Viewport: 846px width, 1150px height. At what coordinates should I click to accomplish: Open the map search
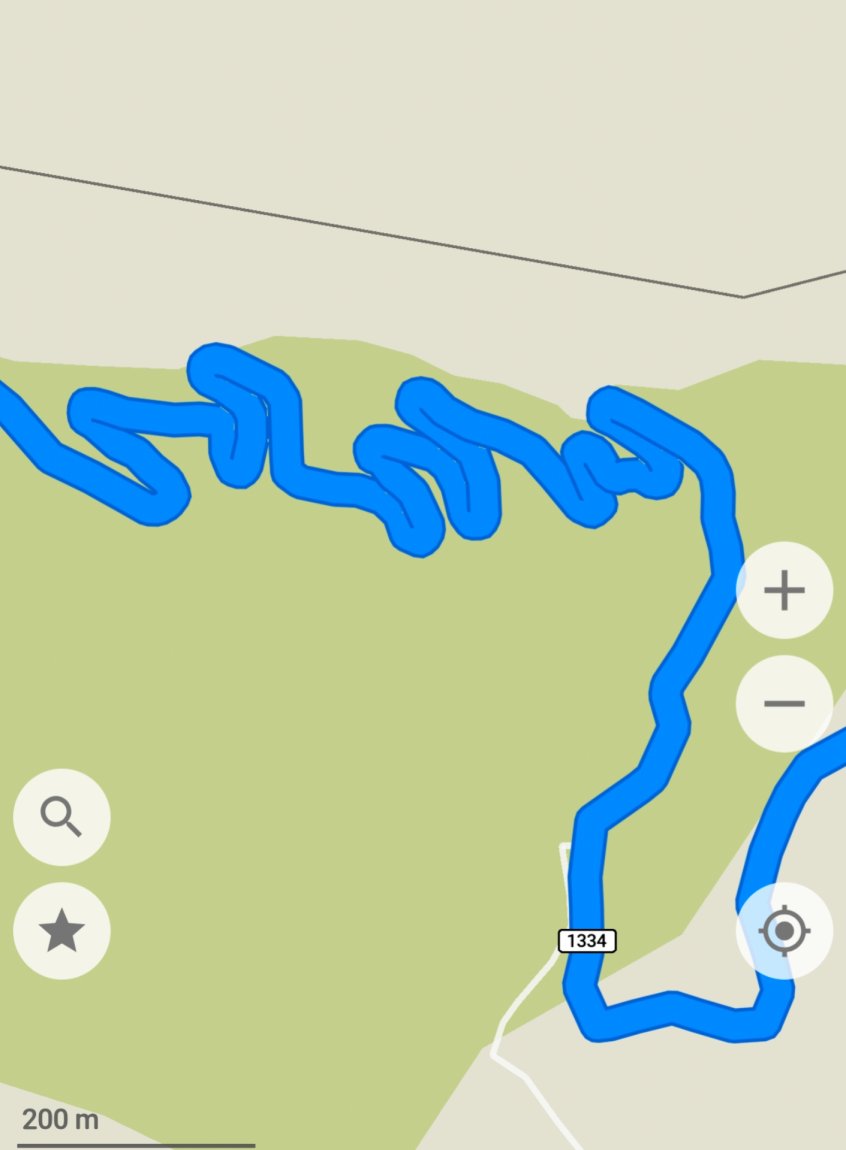click(x=62, y=817)
